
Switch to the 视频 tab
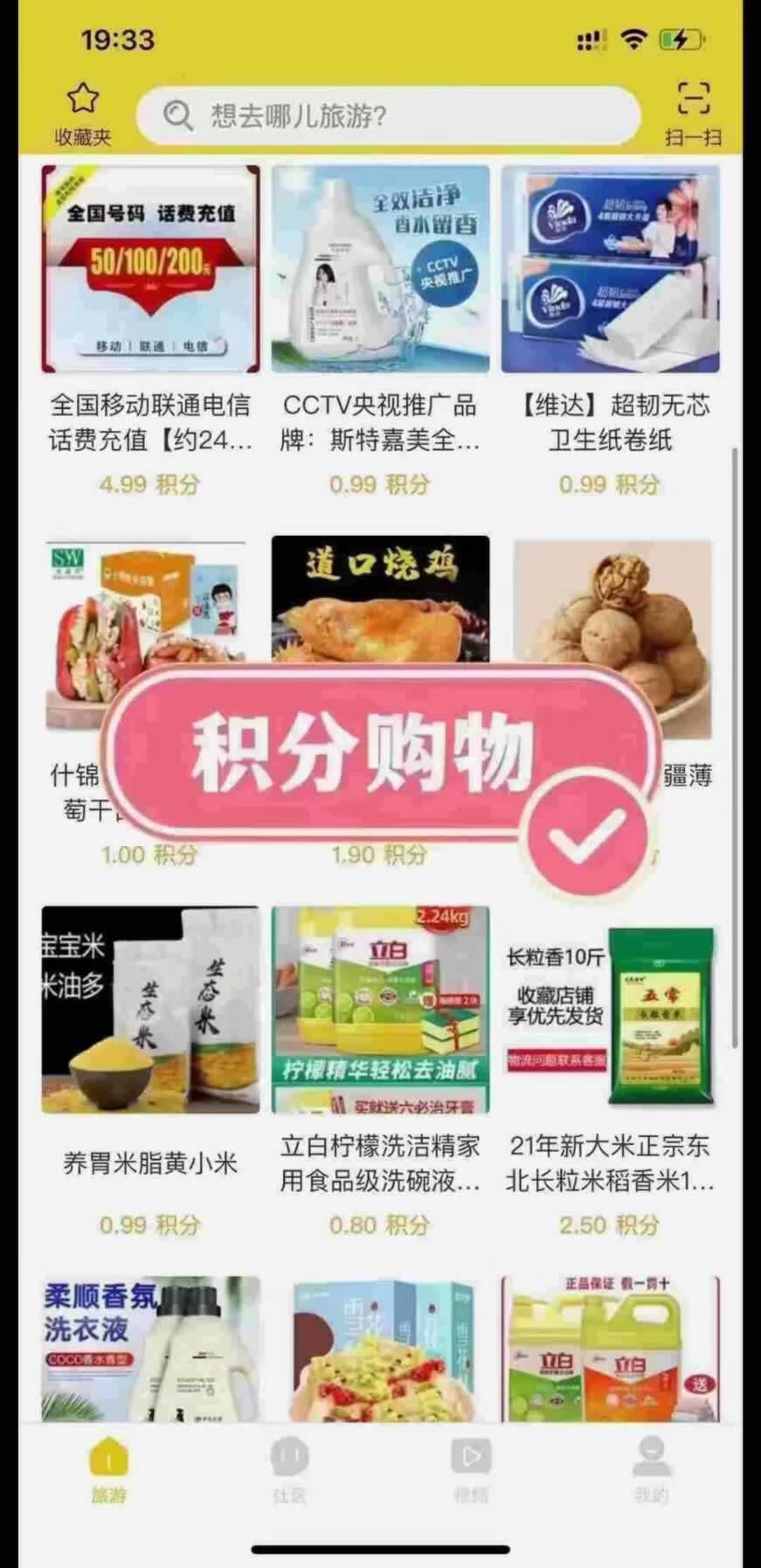coord(470,1471)
